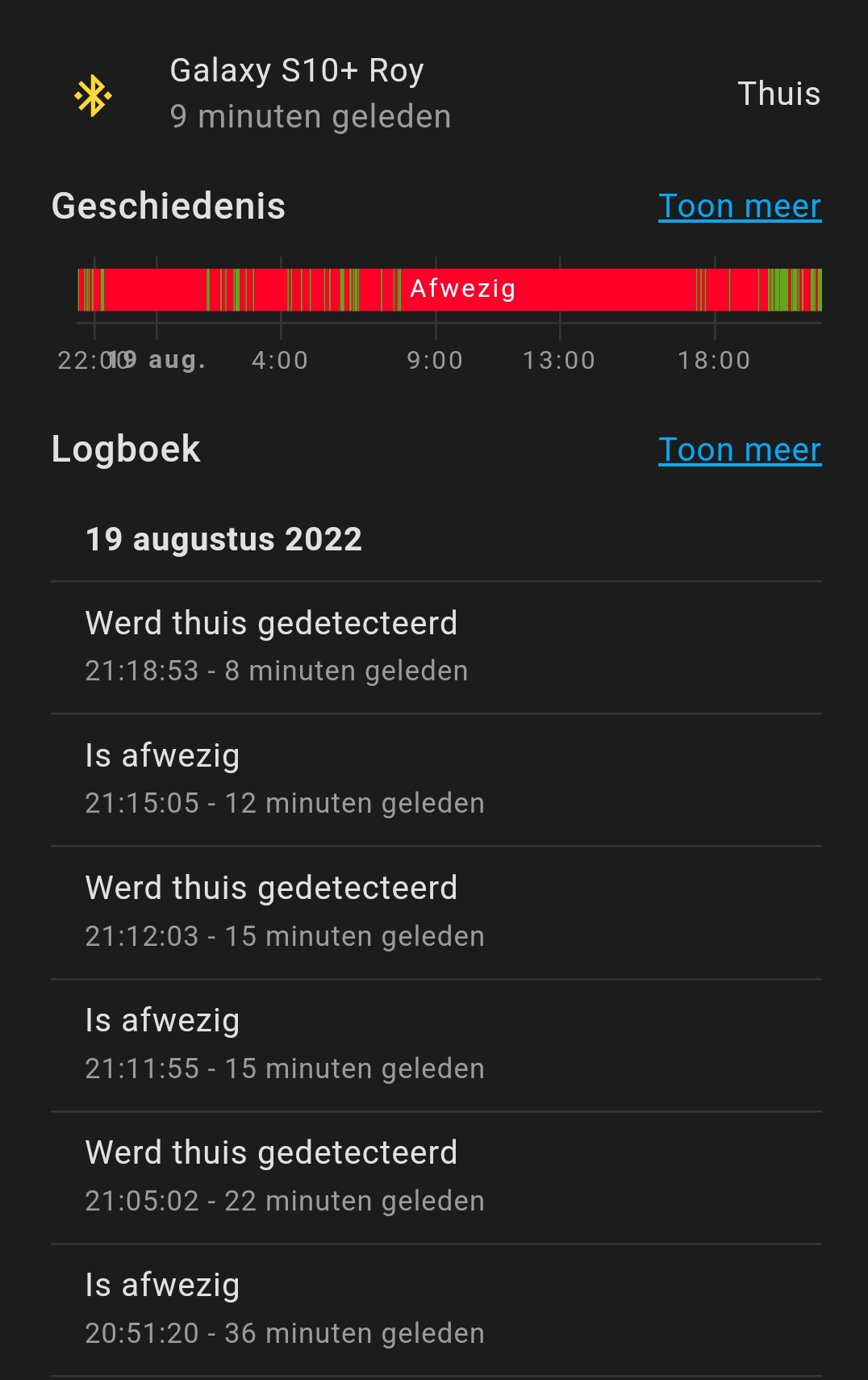The height and width of the screenshot is (1380, 868).
Task: Click the Is afwezig entry at 20:51:20
Action: [162, 1285]
